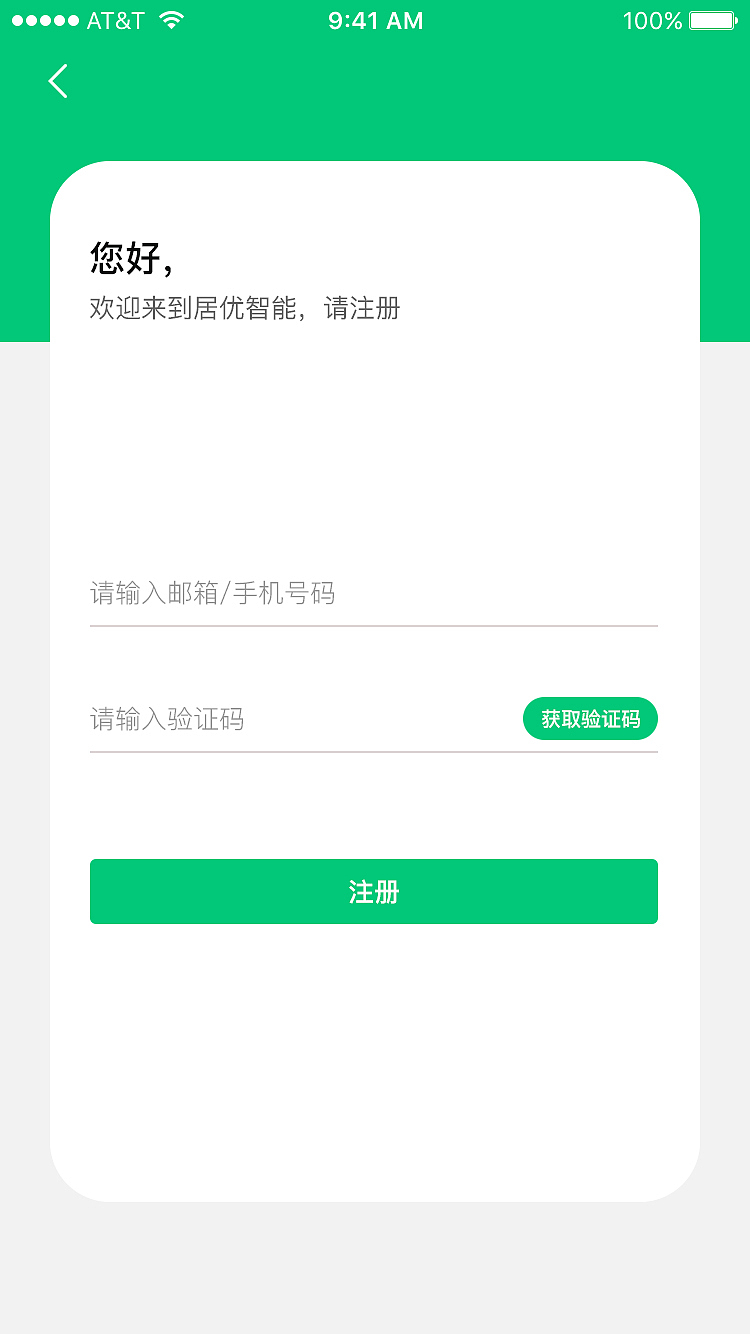Tap the back arrow at top left
This screenshot has height=1334, width=750.
point(57,81)
